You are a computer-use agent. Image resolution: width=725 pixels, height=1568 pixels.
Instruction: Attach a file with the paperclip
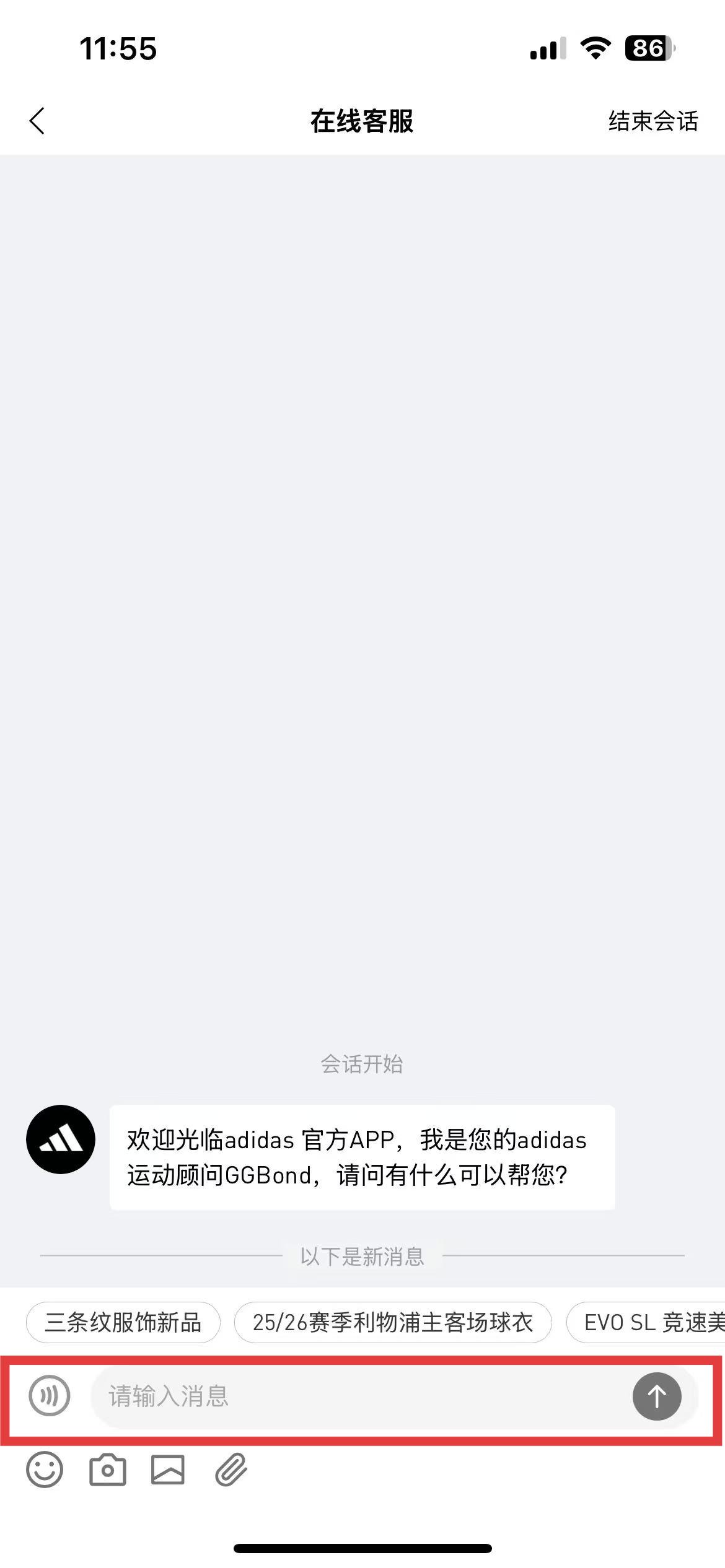pyautogui.click(x=231, y=1470)
